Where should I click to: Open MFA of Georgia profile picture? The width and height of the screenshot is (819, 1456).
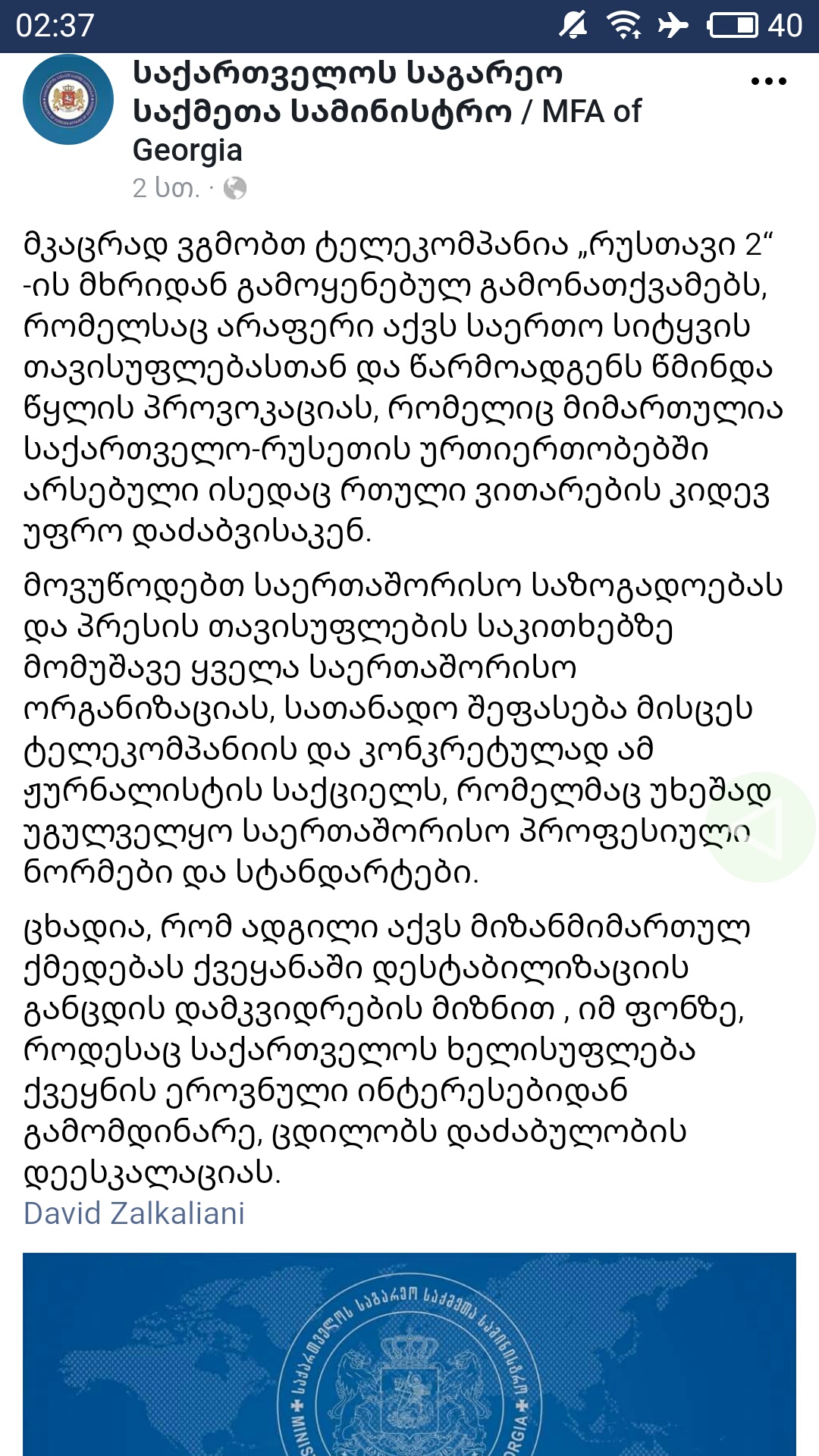[68, 99]
